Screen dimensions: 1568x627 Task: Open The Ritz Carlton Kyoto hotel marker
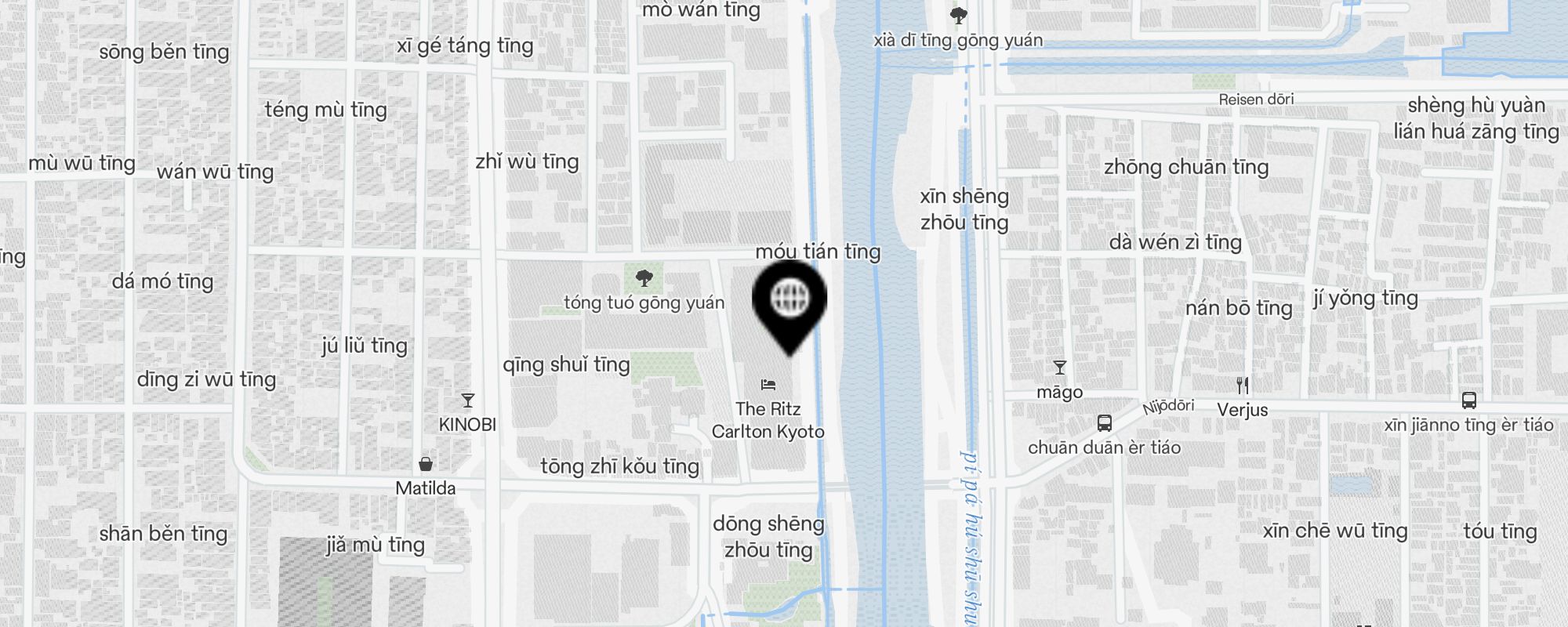[768, 385]
